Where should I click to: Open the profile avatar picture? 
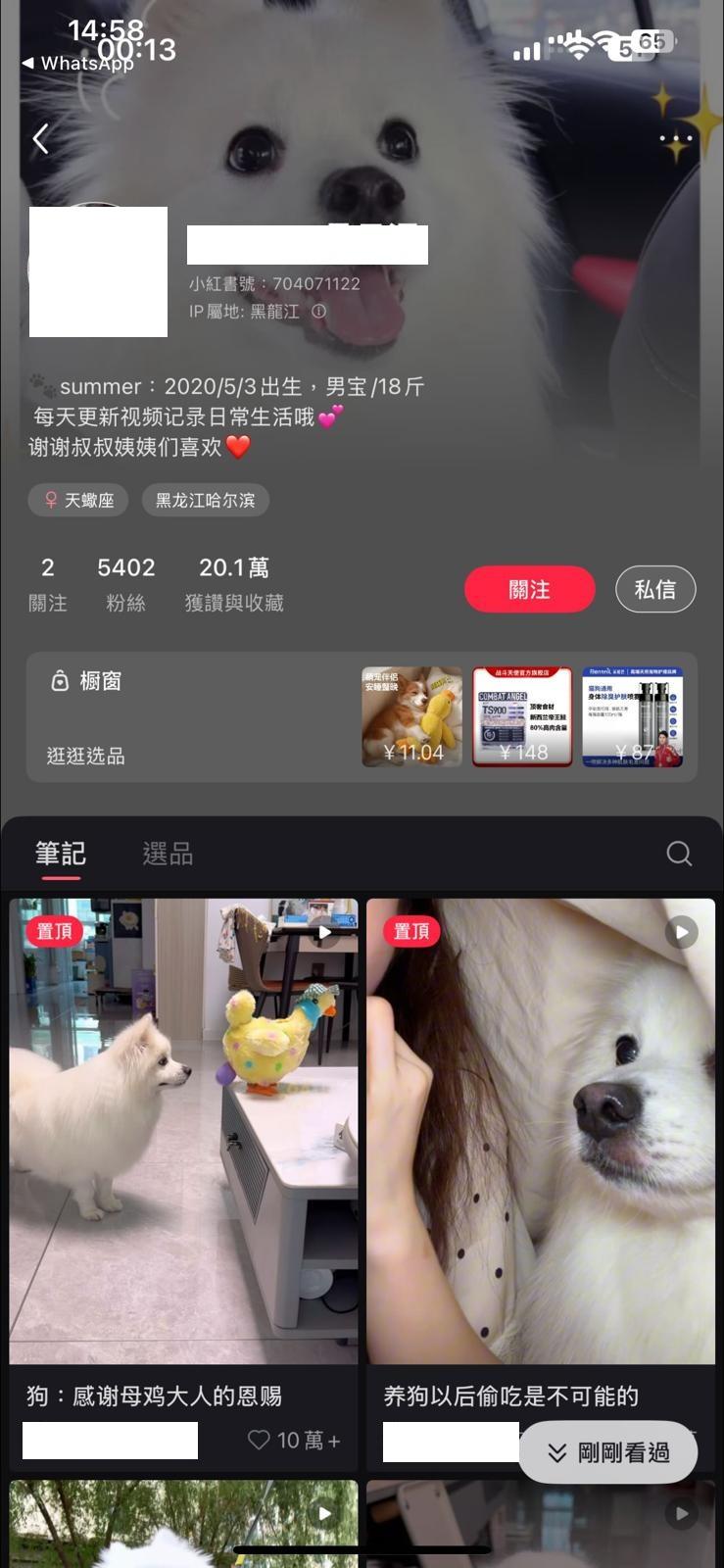[x=98, y=271]
